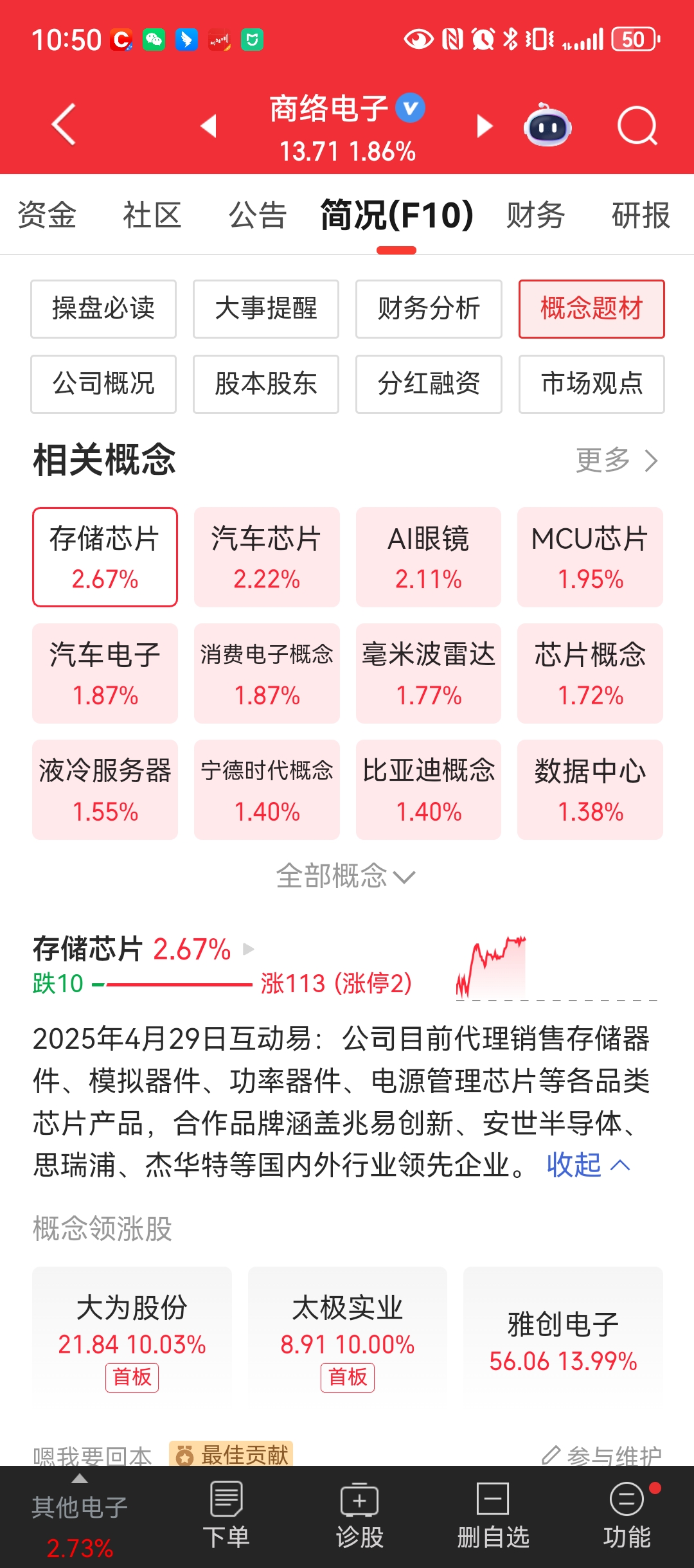
Task: View 更多 related concepts
Action: (x=616, y=460)
